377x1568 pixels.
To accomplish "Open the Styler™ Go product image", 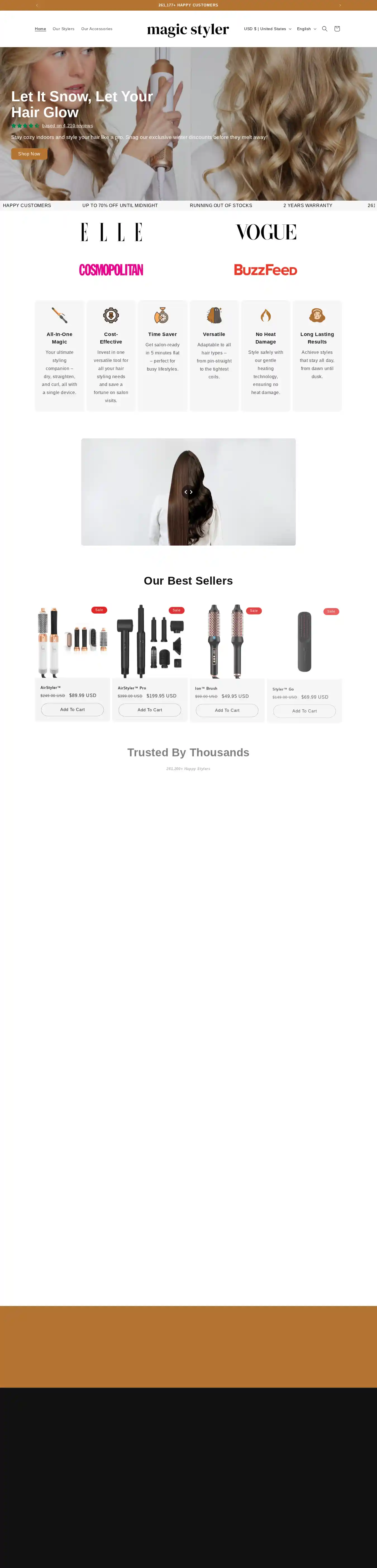I will coord(304,642).
